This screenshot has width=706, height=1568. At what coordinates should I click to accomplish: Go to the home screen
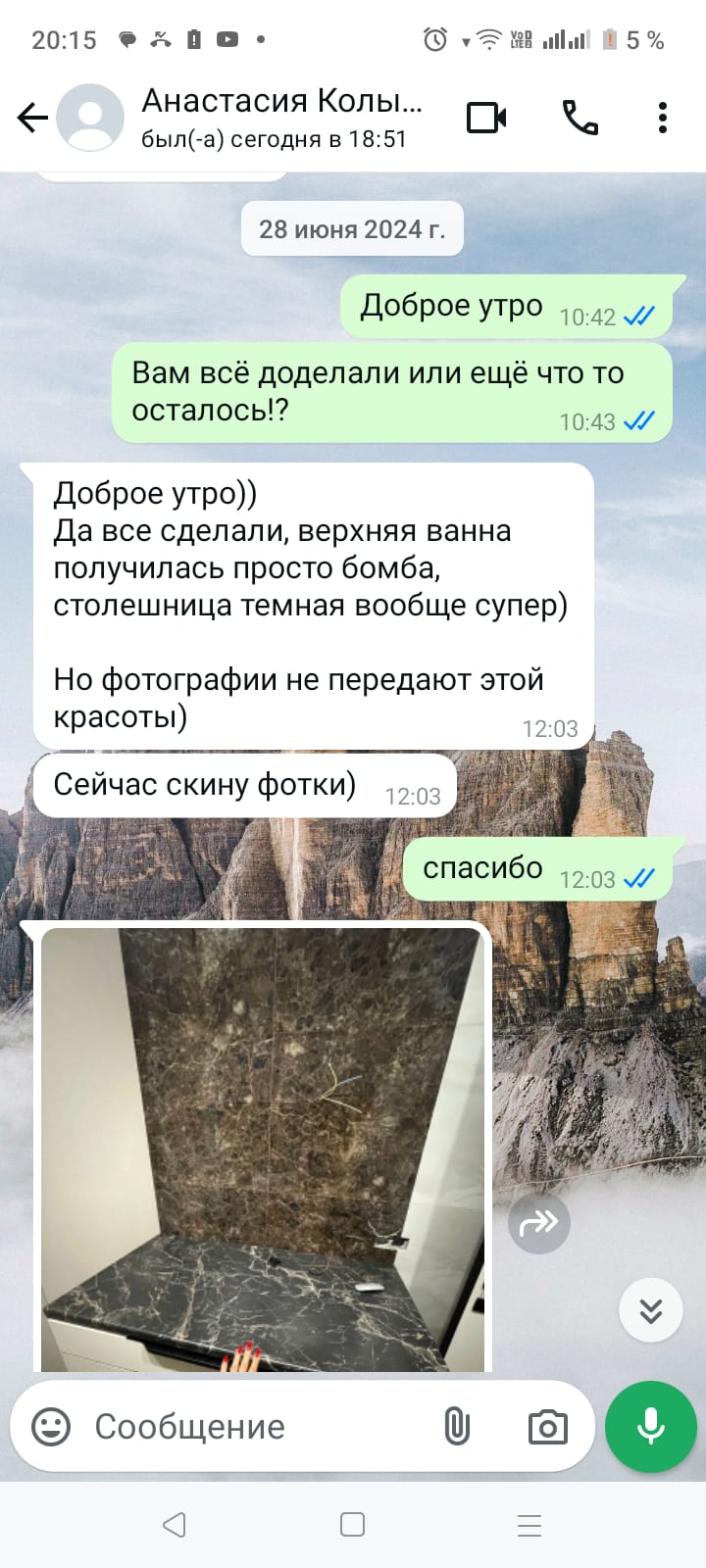coord(352,1525)
